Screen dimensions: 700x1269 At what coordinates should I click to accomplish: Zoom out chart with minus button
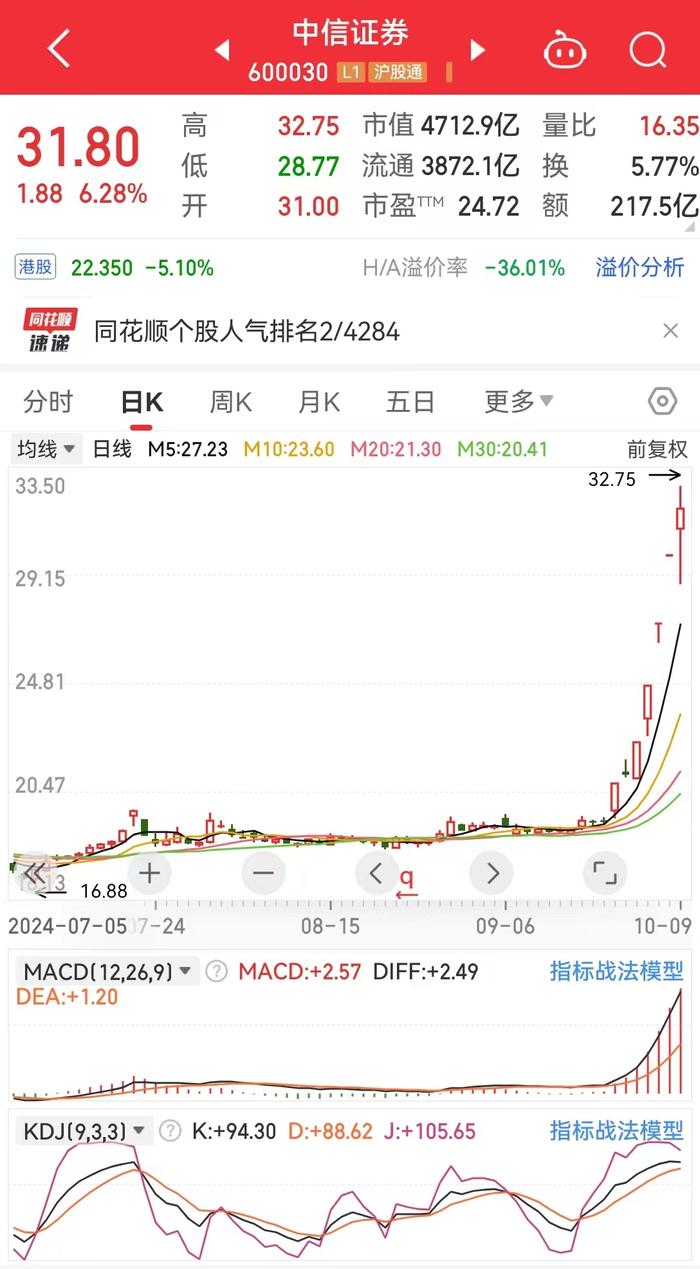263,873
